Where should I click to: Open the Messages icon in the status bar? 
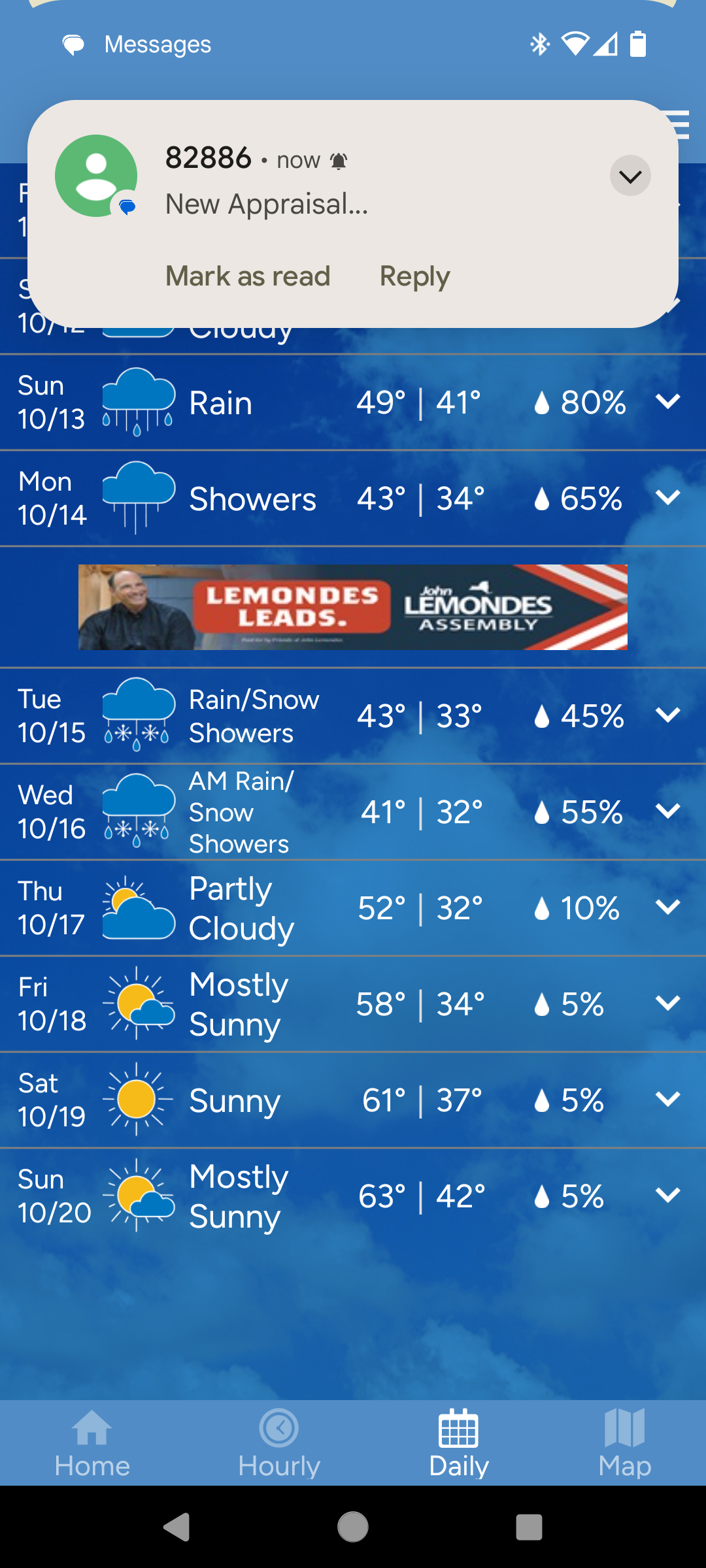tap(74, 44)
